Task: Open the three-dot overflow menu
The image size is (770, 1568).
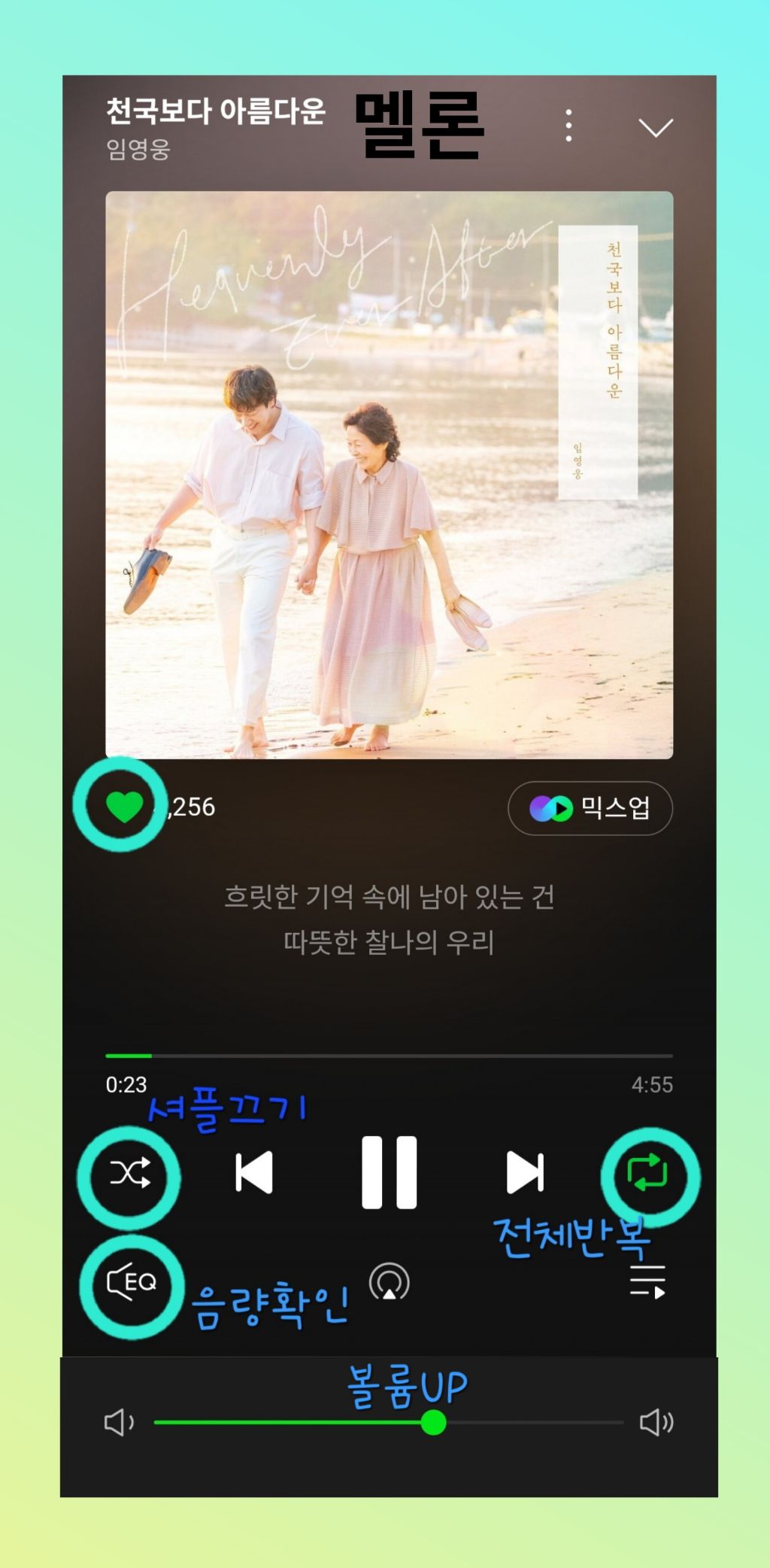Action: point(568,126)
